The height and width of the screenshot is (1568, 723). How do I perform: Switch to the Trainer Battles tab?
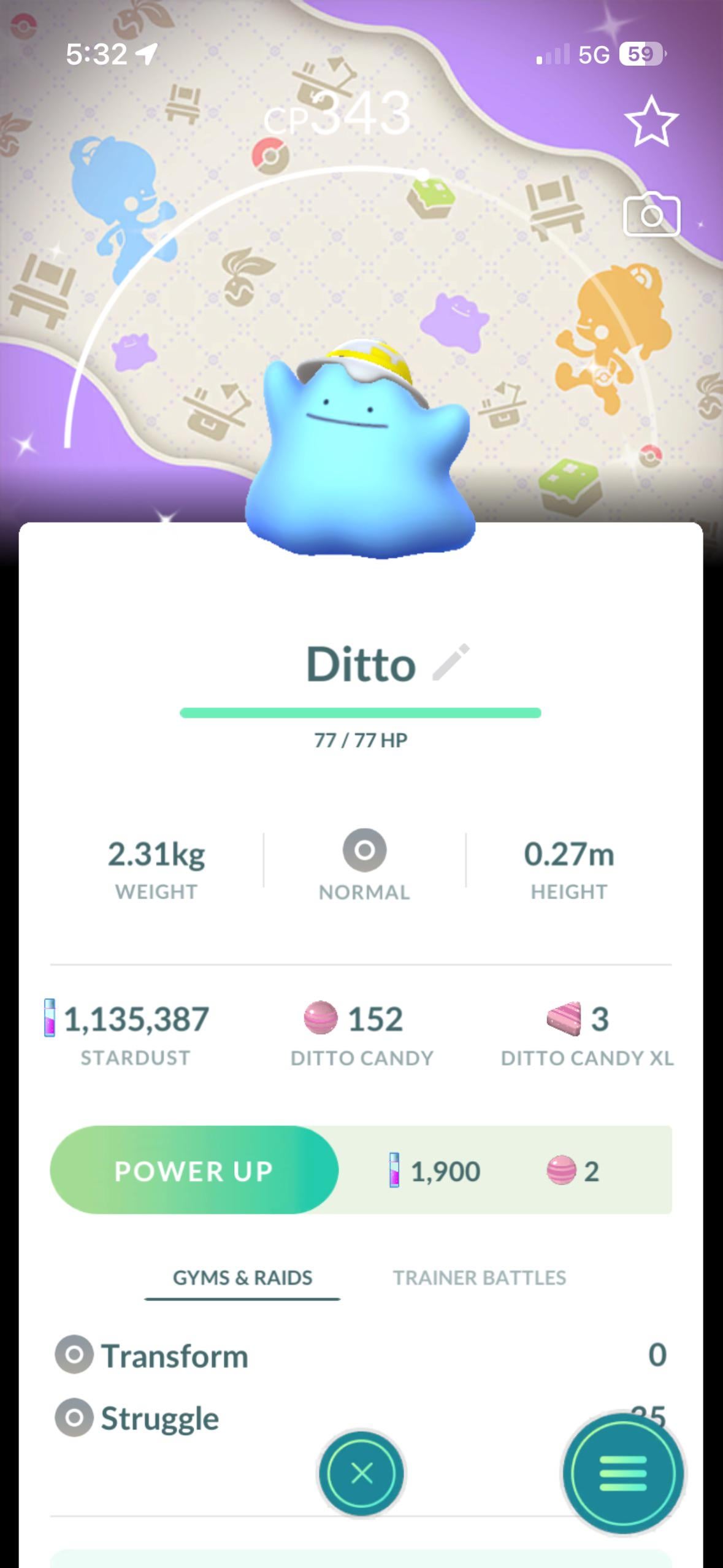479,1278
